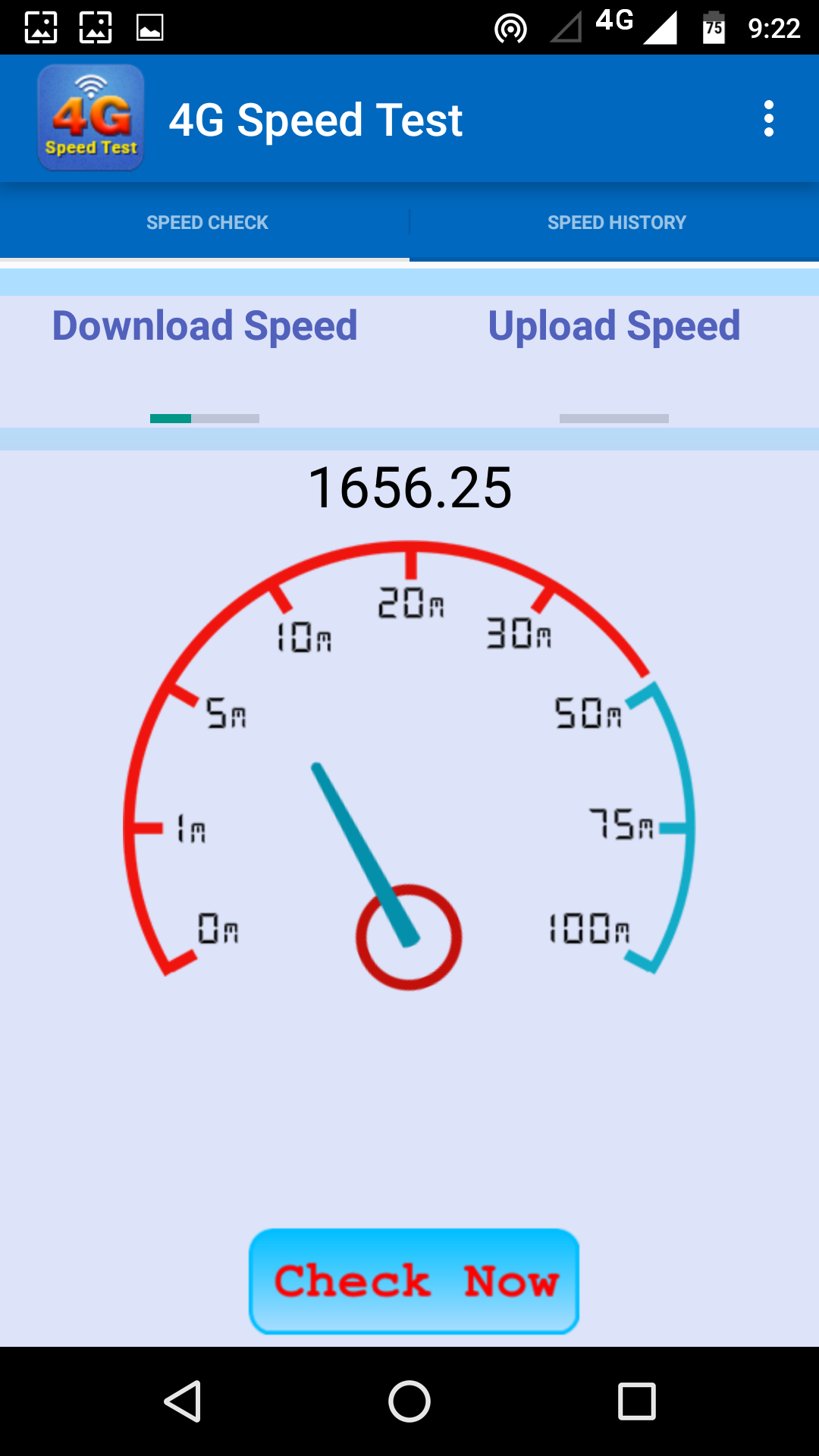Tap the overflow menu with three dots
819x1456 pixels.
(x=769, y=118)
